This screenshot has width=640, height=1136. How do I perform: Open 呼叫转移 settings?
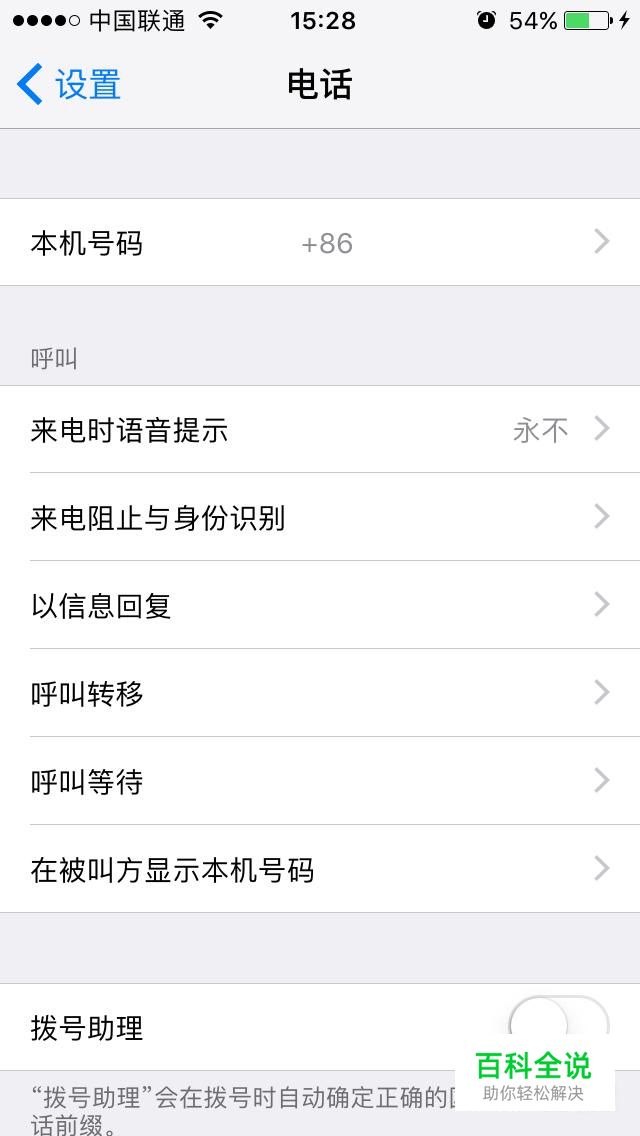coord(320,694)
